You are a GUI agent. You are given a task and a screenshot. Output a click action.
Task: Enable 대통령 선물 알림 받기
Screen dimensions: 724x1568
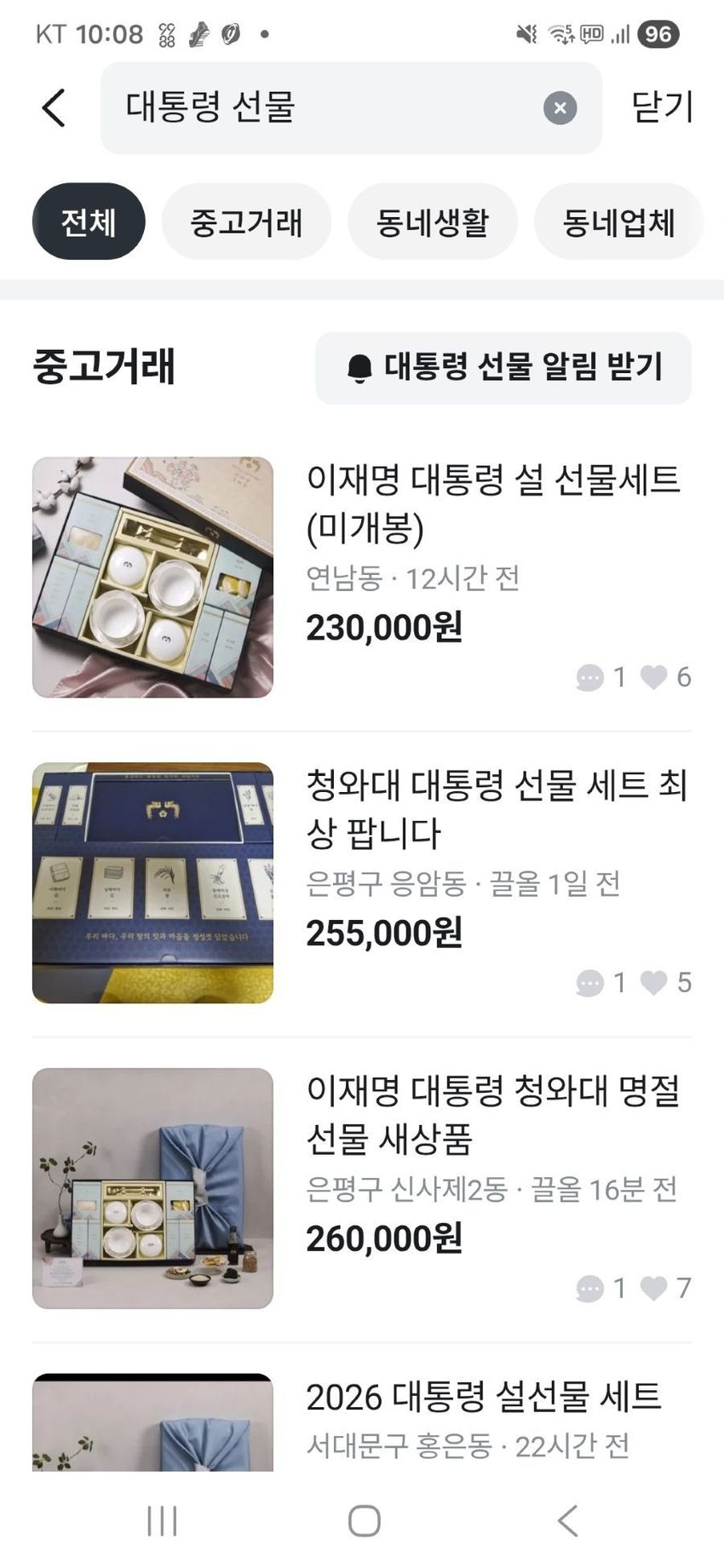[503, 368]
